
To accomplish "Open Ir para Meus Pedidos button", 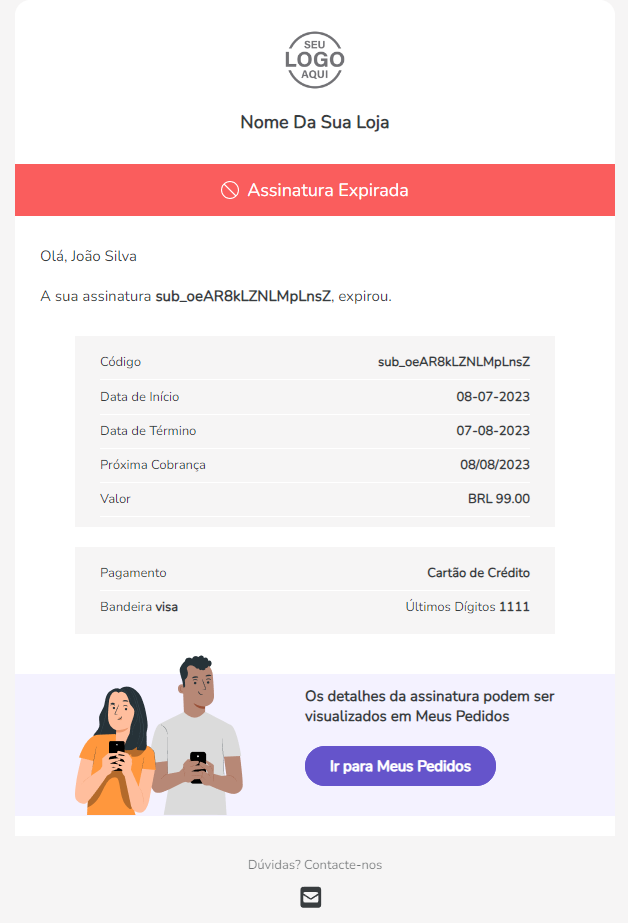I will click(x=400, y=766).
